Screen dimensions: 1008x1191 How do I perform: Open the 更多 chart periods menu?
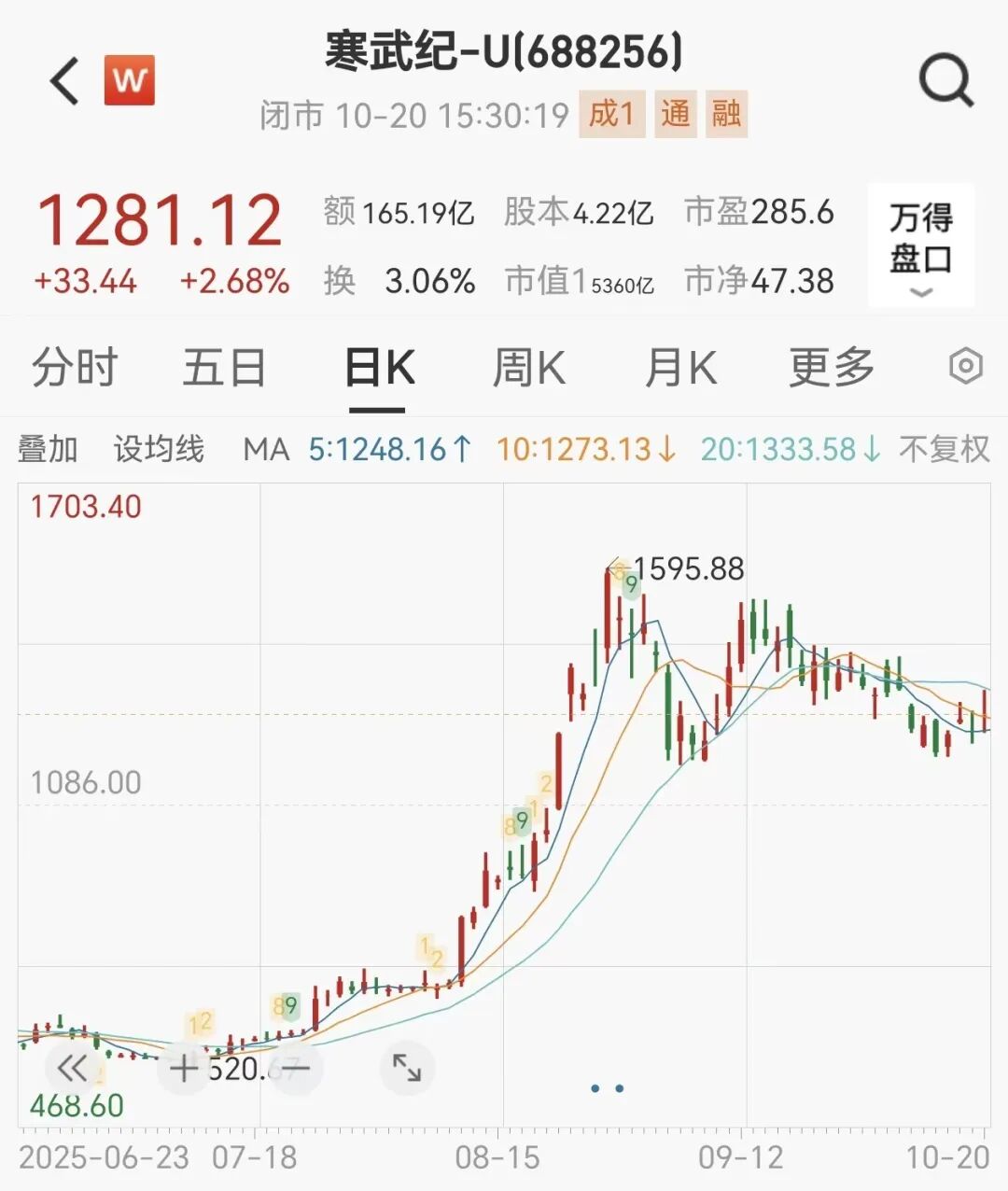click(832, 367)
